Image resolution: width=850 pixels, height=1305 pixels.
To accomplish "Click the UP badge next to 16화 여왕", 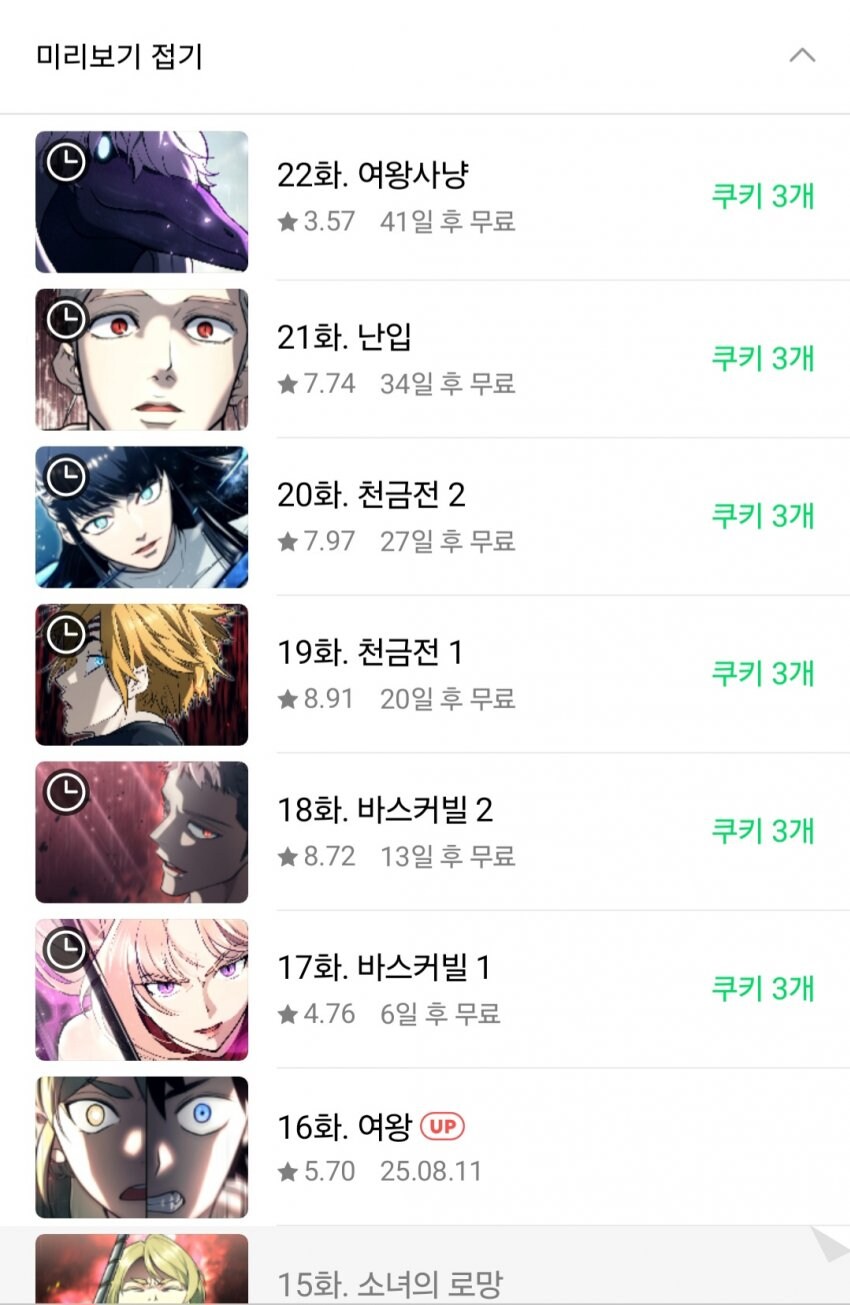I will click(443, 1125).
